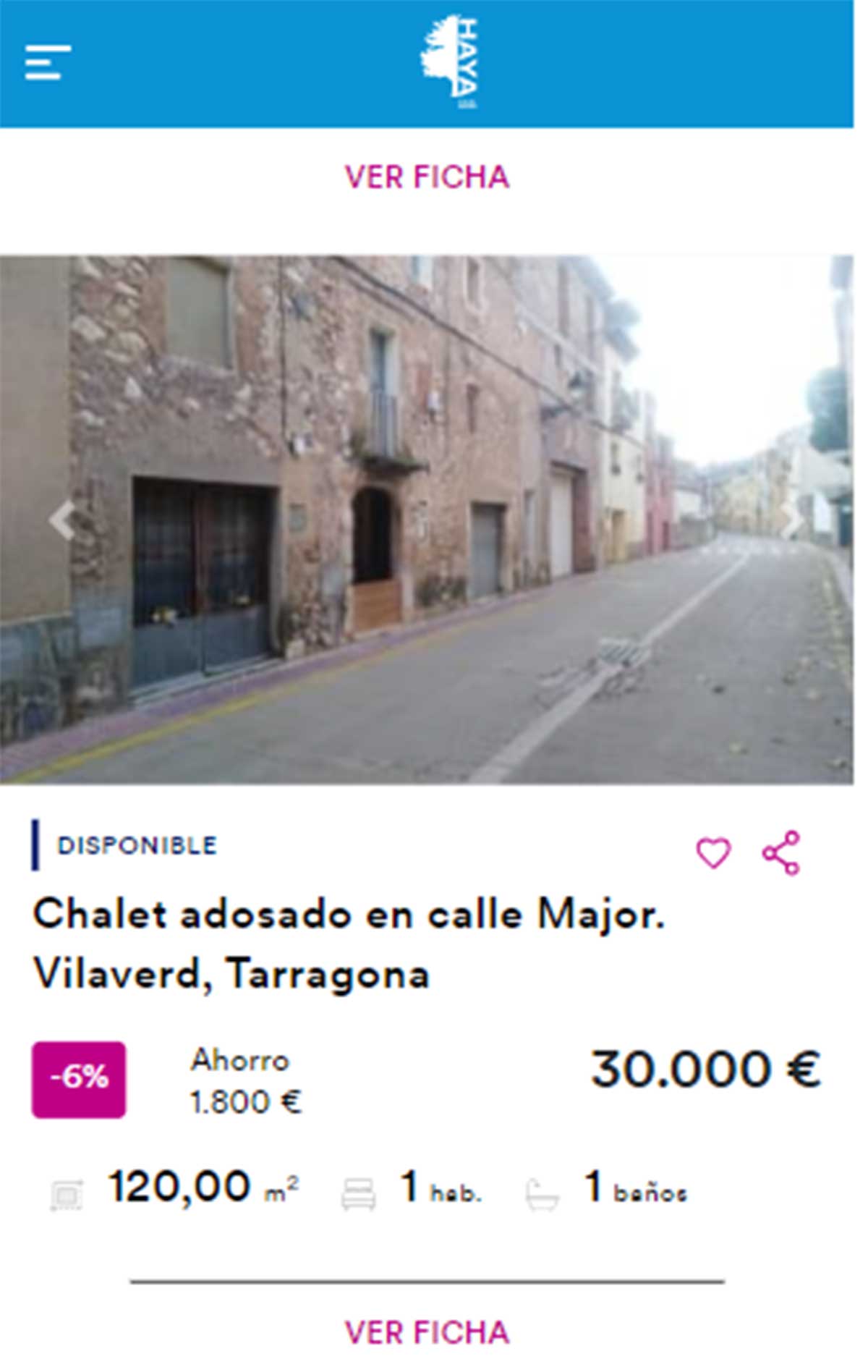Save the chalet to favorites
Screen dimensions: 868x1372
713,852
